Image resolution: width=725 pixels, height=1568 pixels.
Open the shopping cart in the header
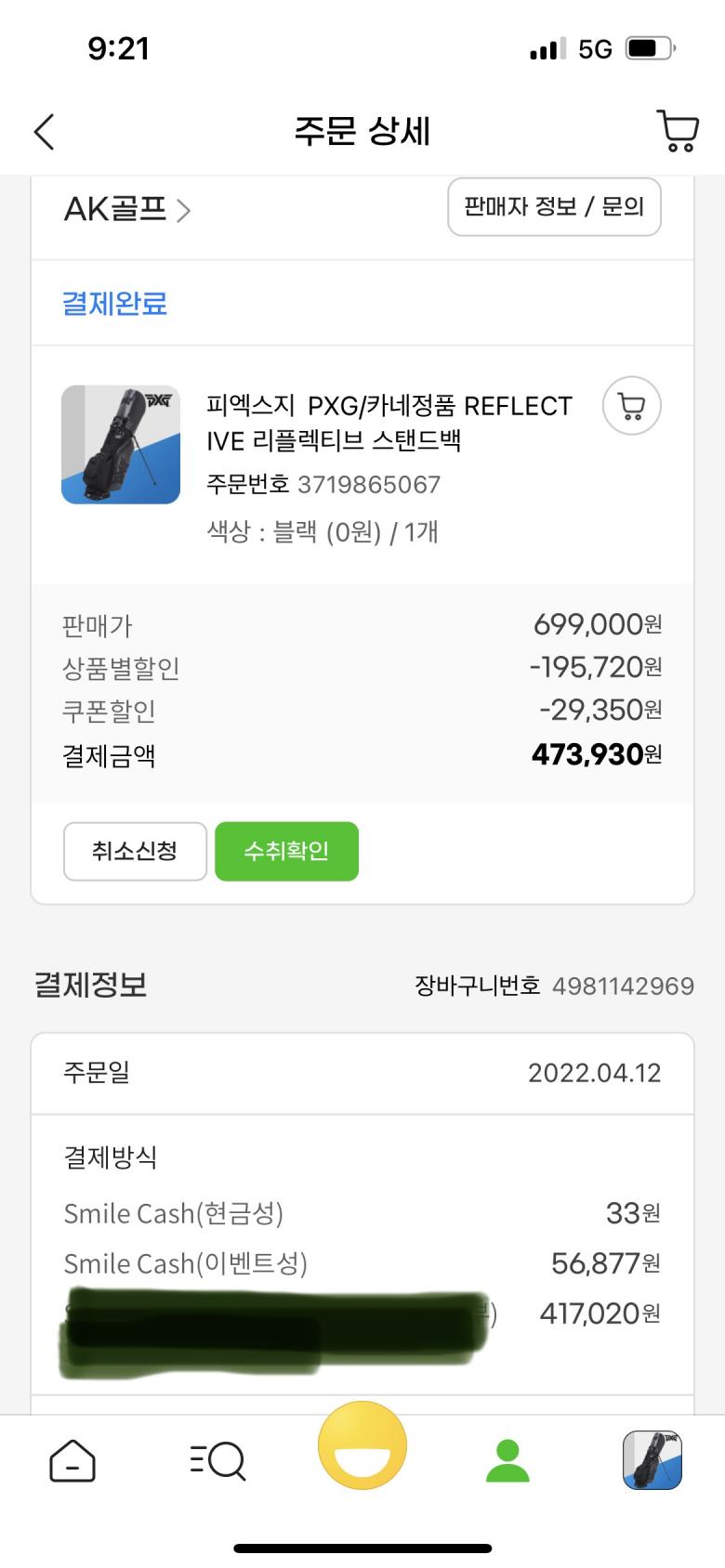pyautogui.click(x=678, y=131)
